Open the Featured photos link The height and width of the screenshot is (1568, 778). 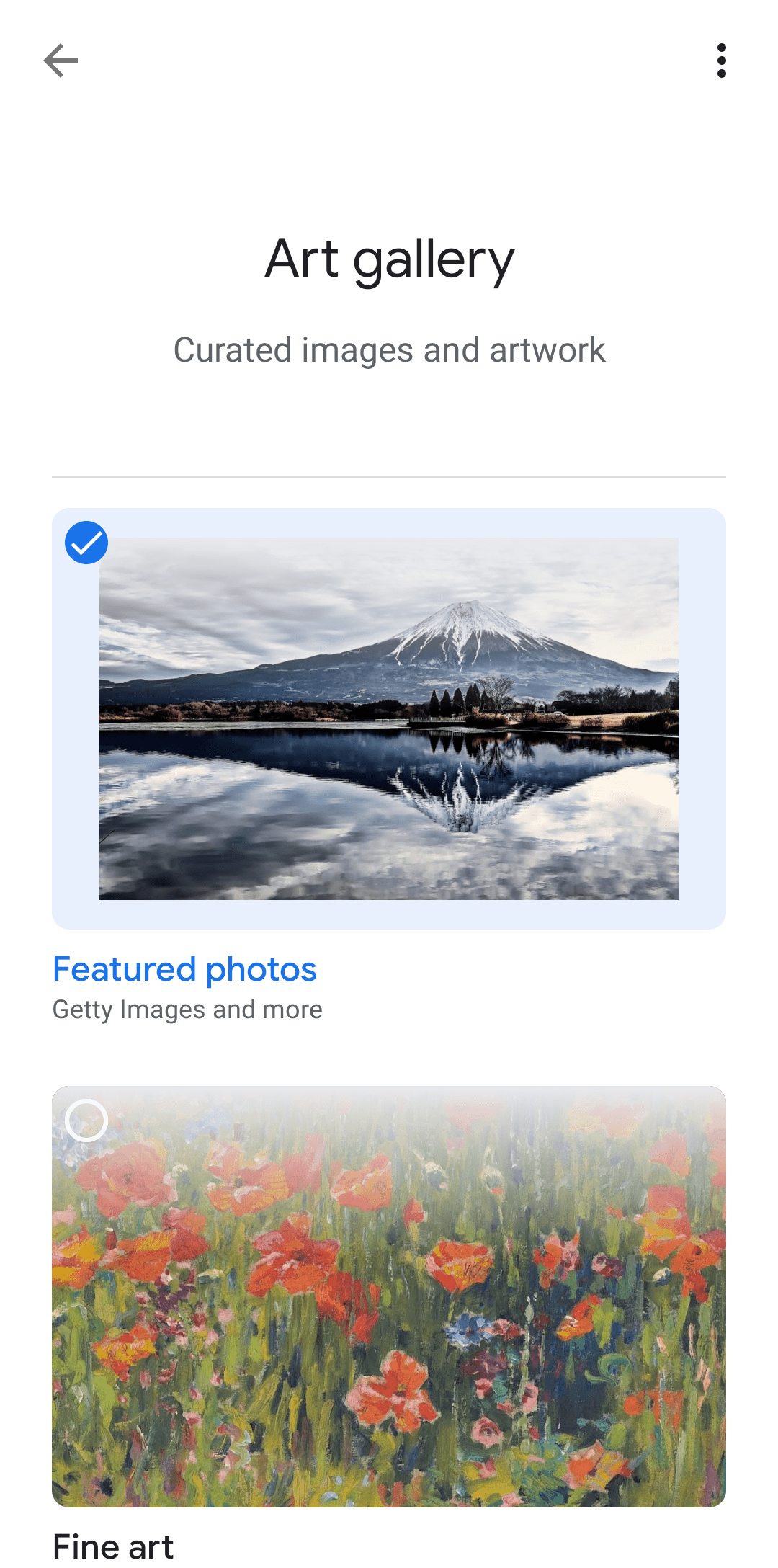(185, 969)
